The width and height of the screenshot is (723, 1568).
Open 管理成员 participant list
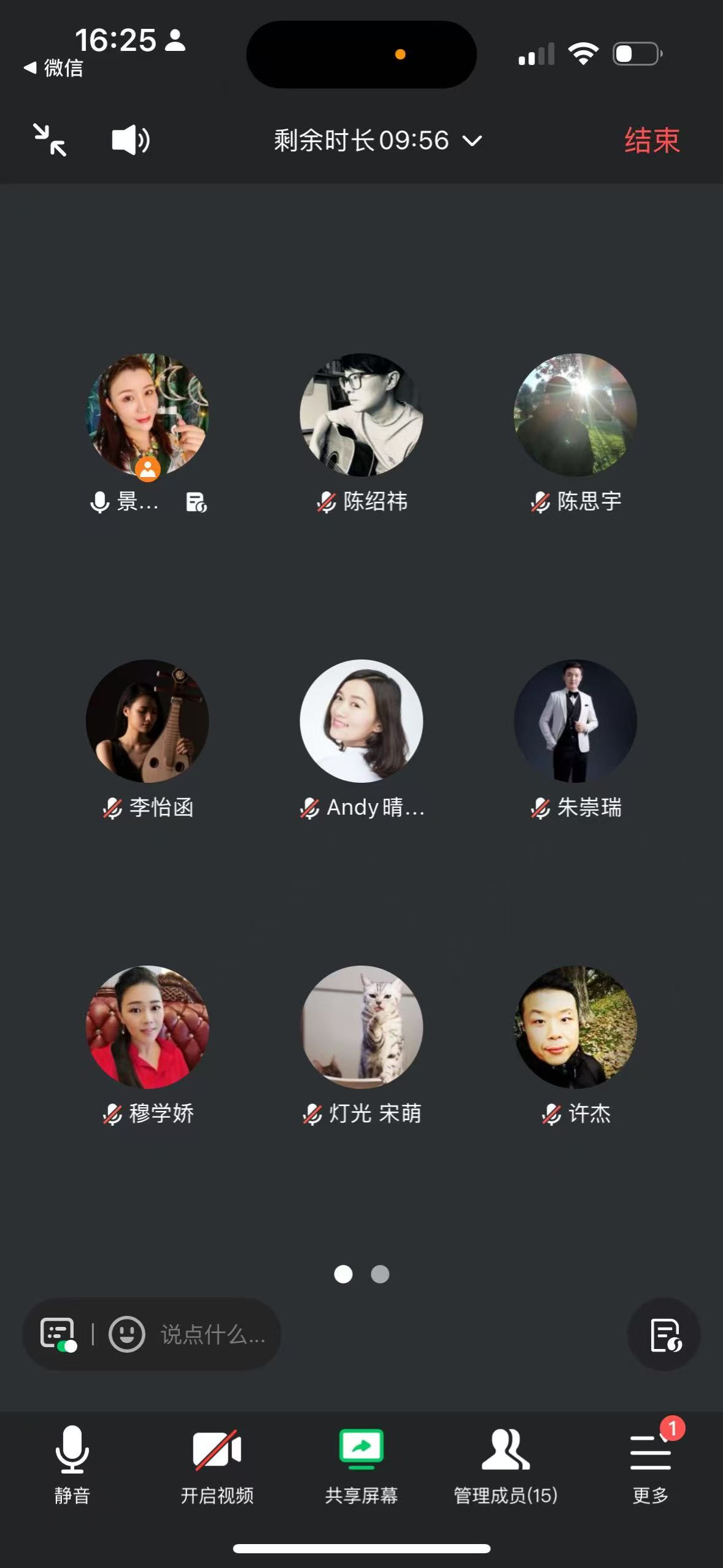pos(506,1464)
